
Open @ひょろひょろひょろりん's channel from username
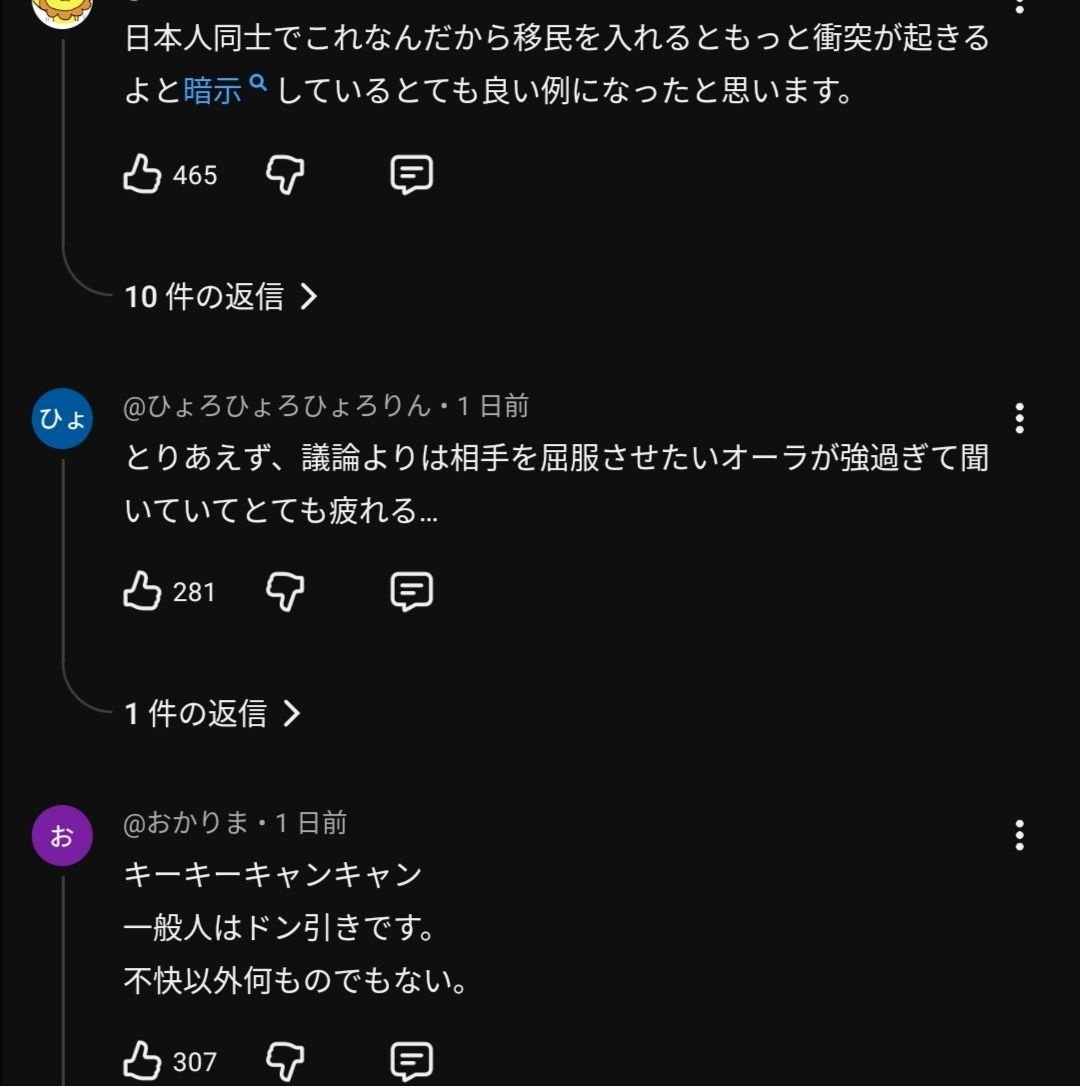(x=277, y=406)
